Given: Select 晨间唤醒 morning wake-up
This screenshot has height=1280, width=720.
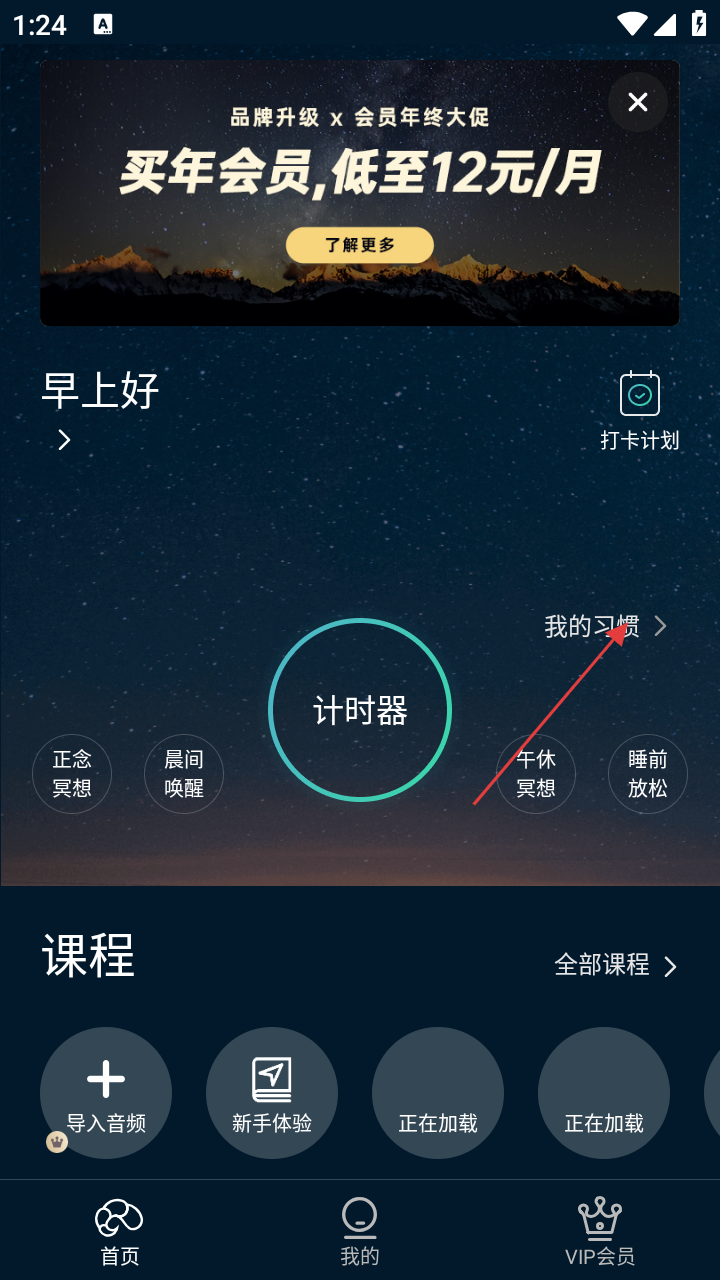Looking at the screenshot, I should (184, 774).
